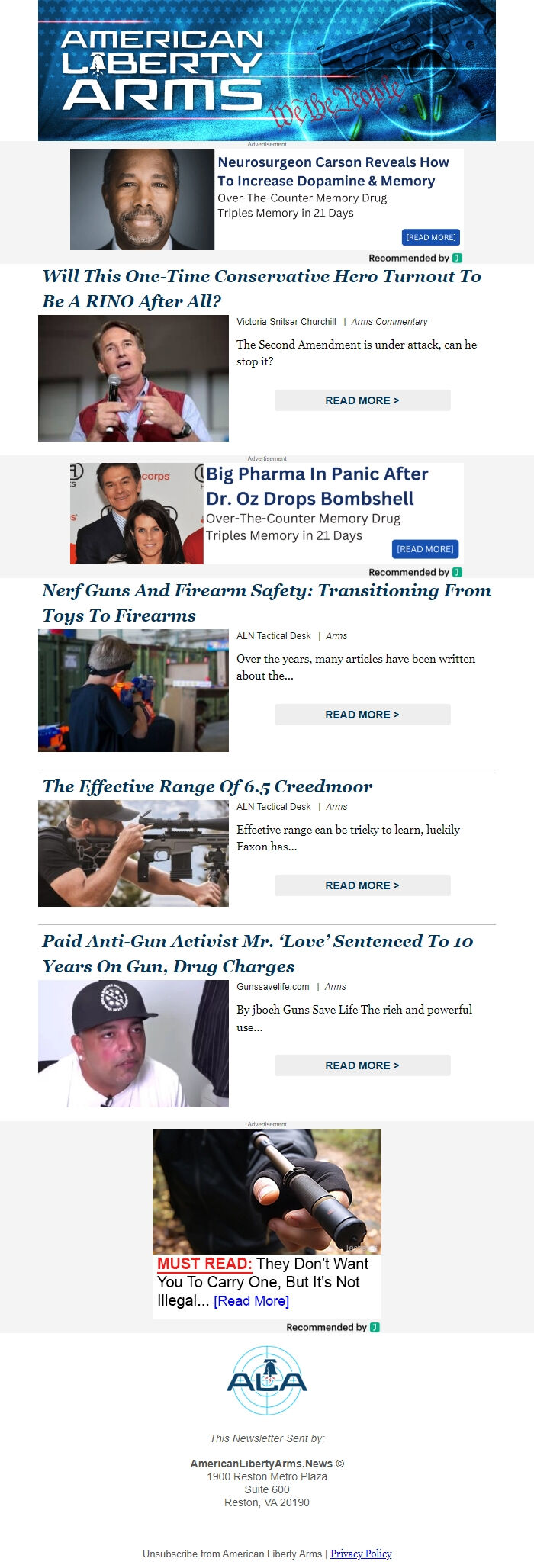Open the 6.5 Creedmoor effective range headline

point(207,786)
